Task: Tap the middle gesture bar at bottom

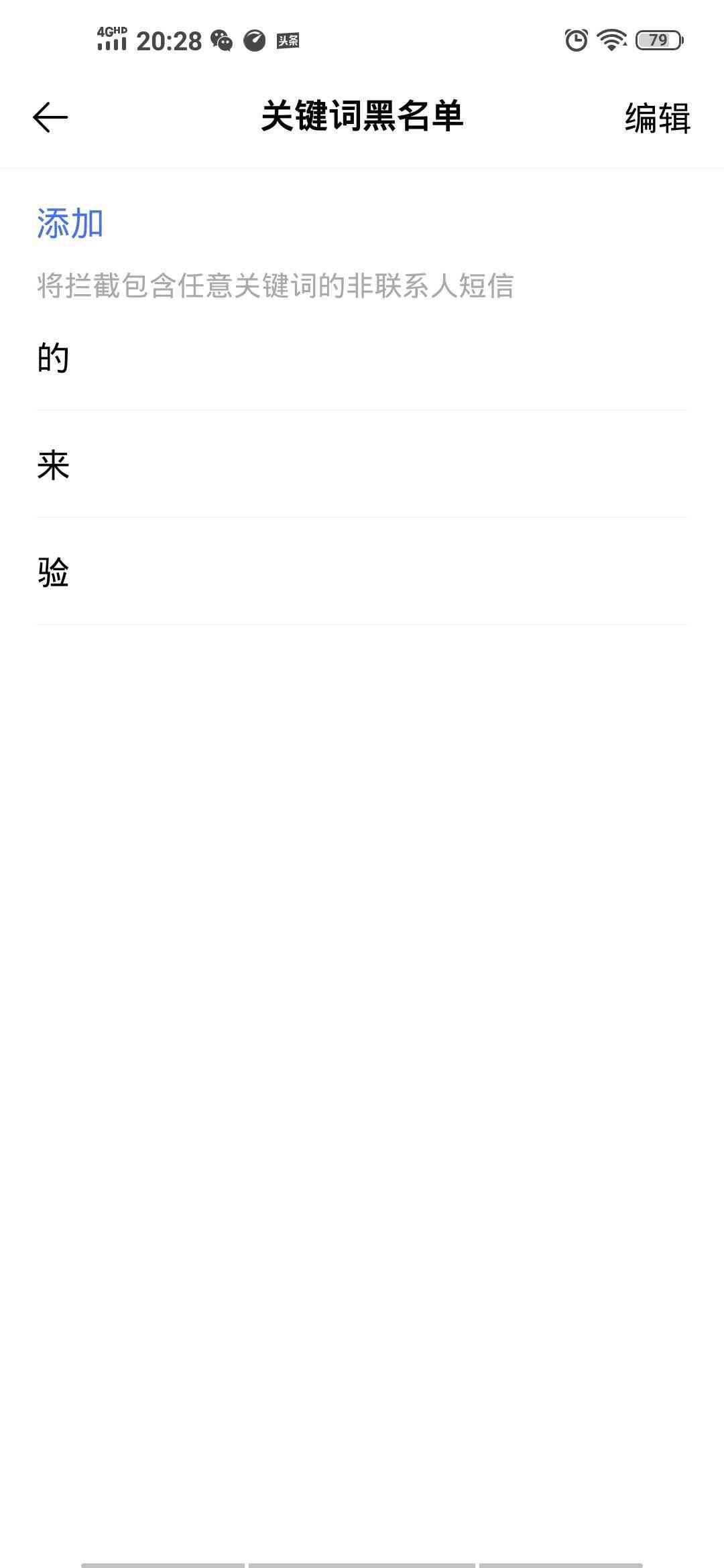Action: (x=362, y=1561)
